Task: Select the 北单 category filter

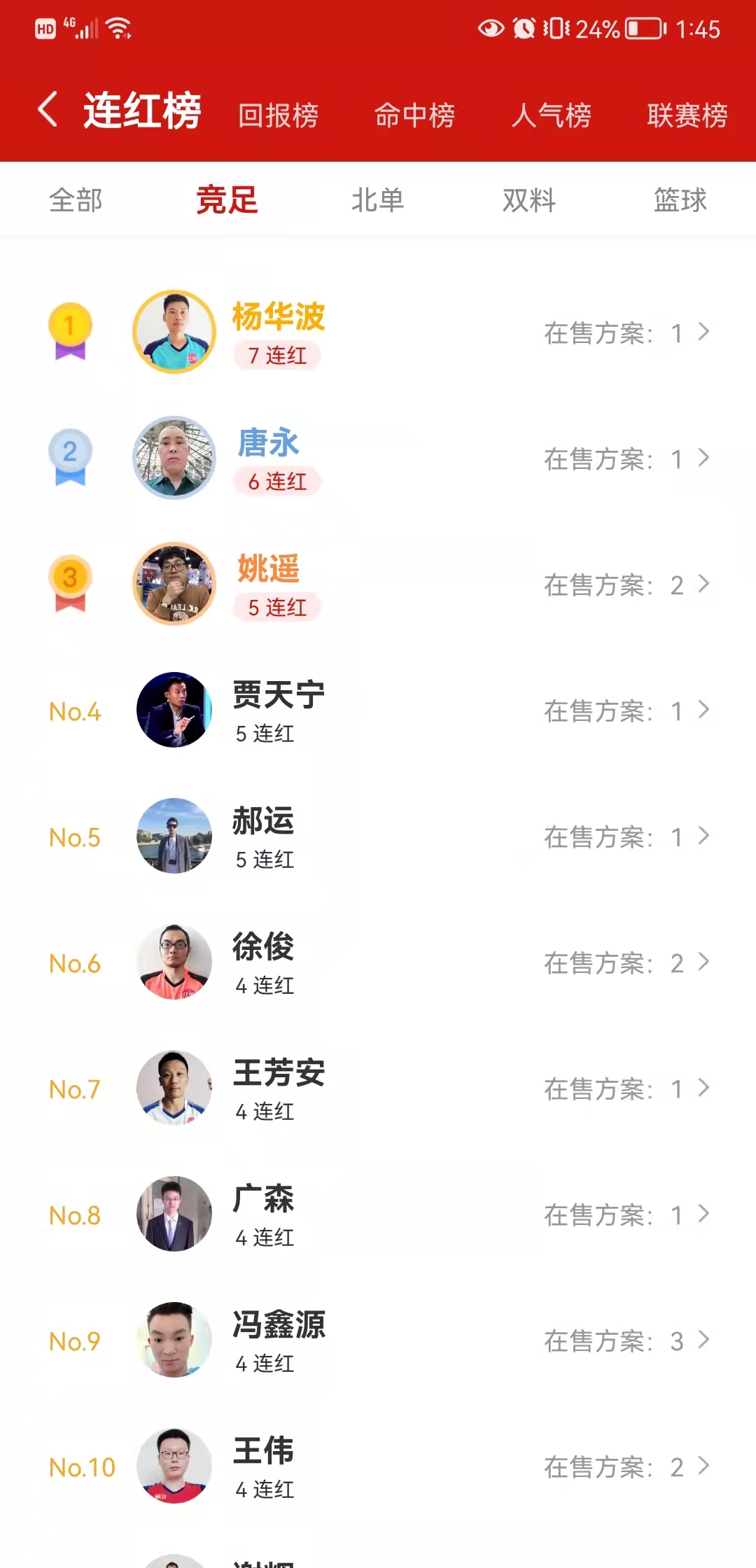Action: [377, 201]
